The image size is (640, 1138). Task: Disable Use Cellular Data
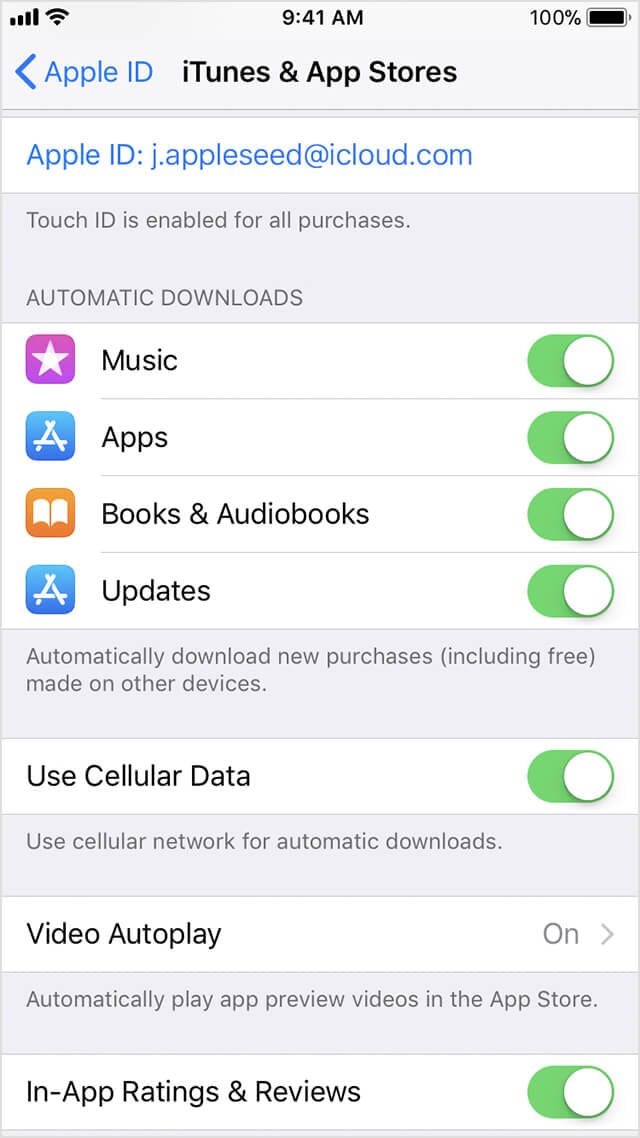pos(570,776)
